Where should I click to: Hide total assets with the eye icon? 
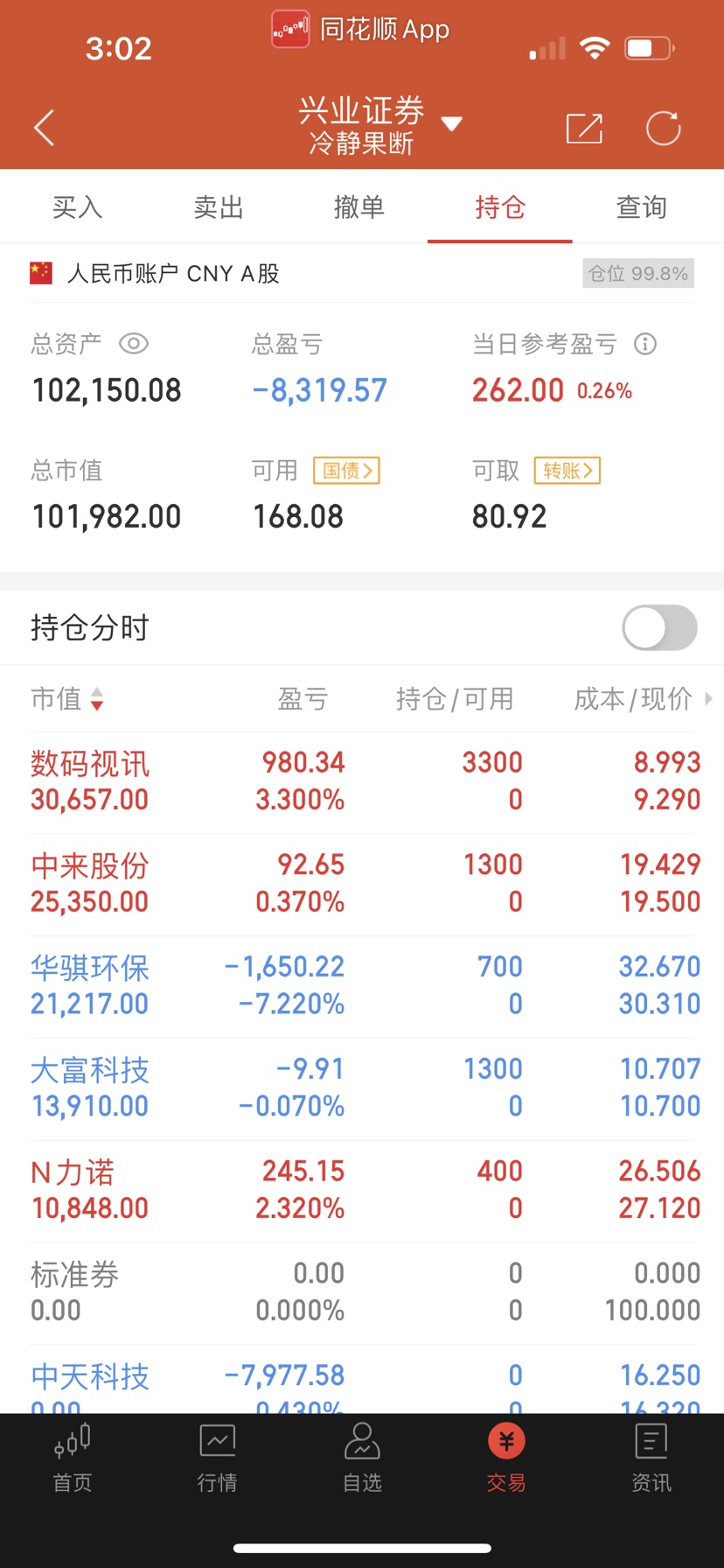[x=133, y=344]
